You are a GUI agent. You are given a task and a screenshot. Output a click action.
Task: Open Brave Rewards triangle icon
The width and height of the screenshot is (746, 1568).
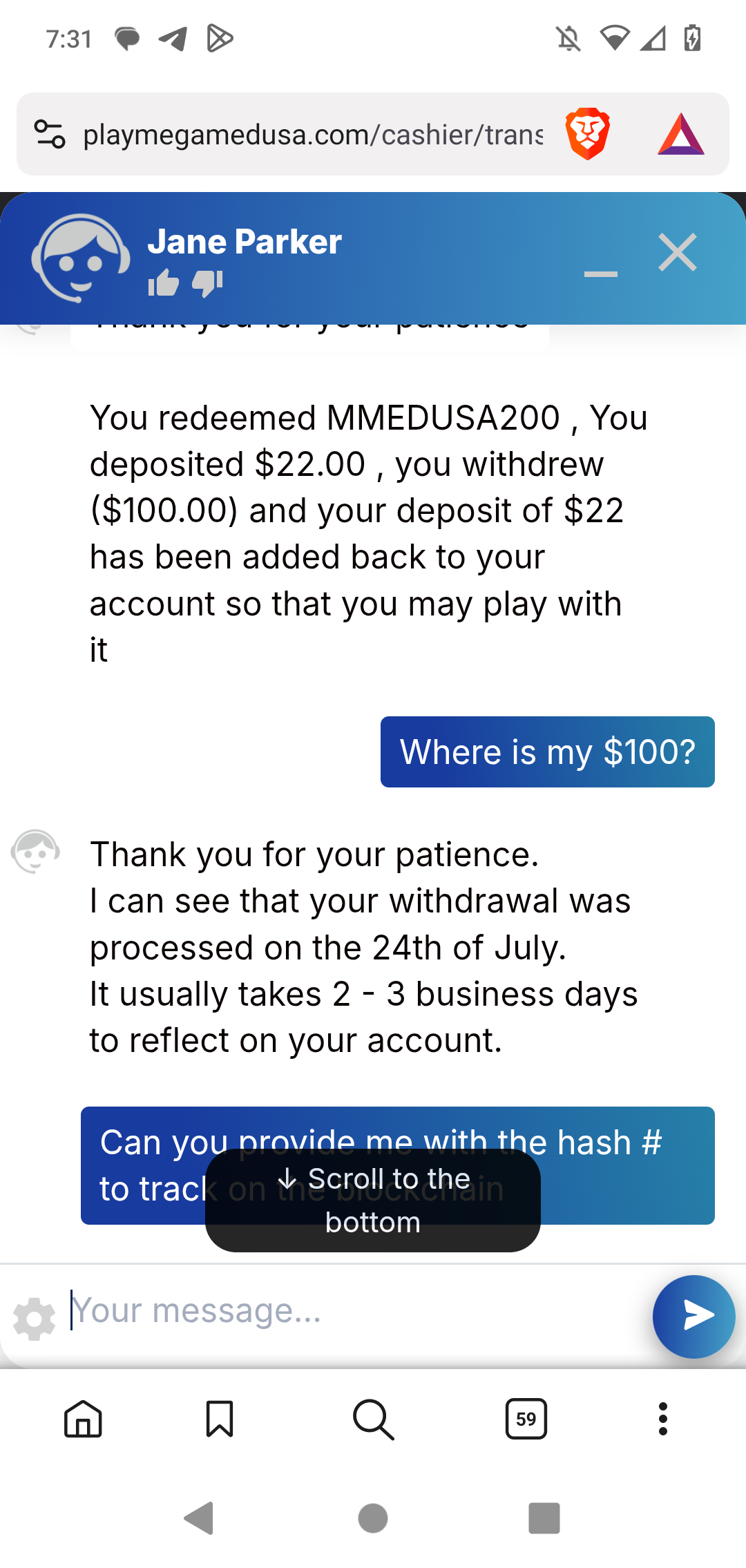tap(680, 134)
